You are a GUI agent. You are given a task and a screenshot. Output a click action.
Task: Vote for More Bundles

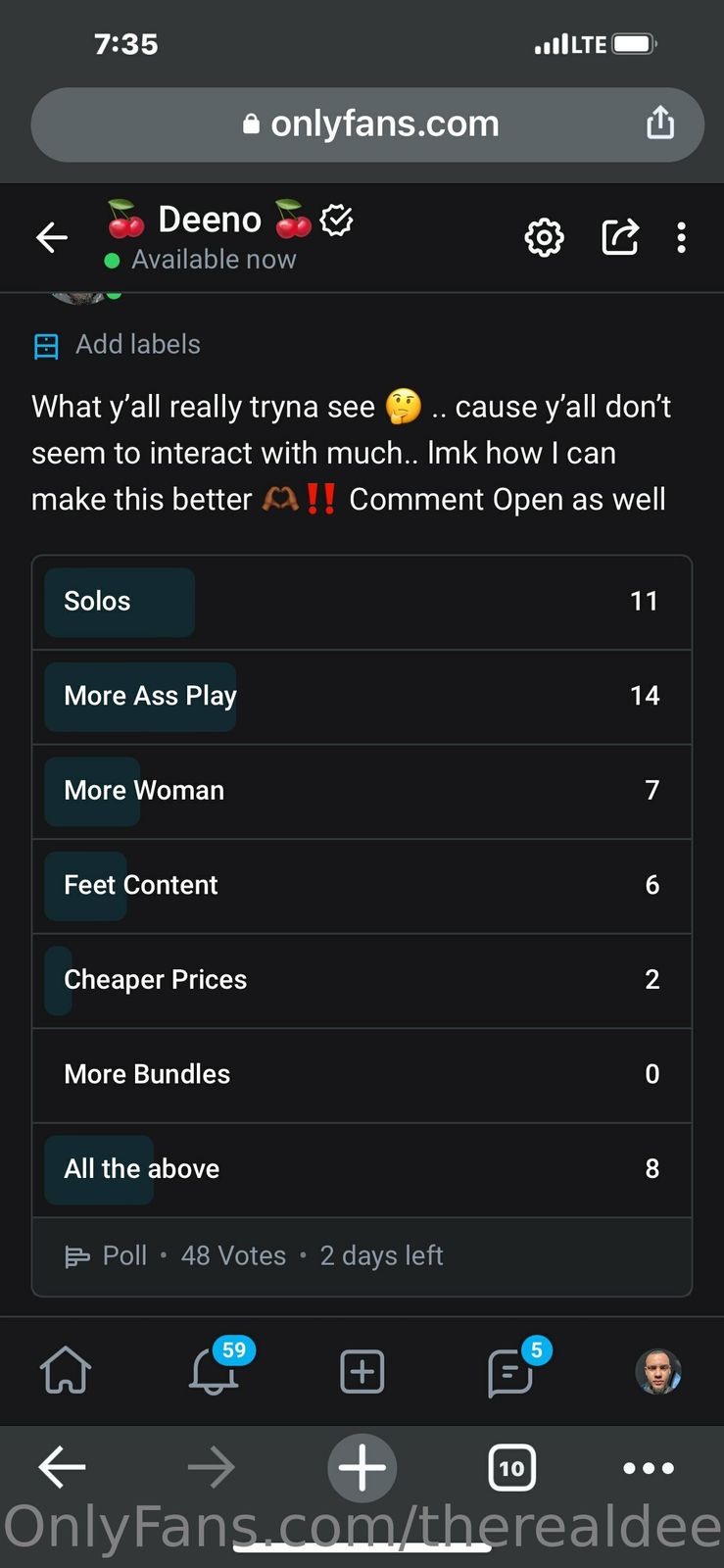point(362,1074)
